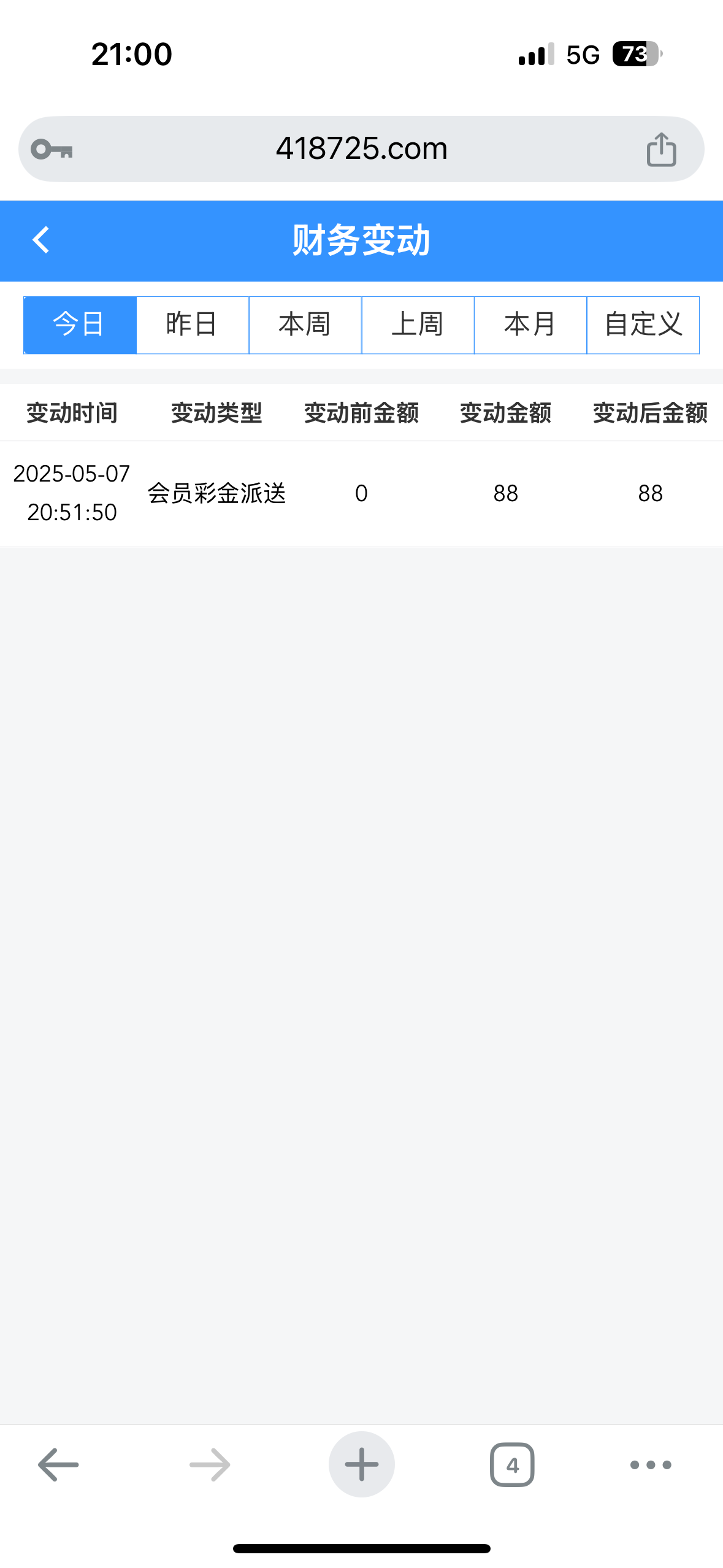Enable the 上周 date range
Viewport: 723px width, 1568px height.
418,325
